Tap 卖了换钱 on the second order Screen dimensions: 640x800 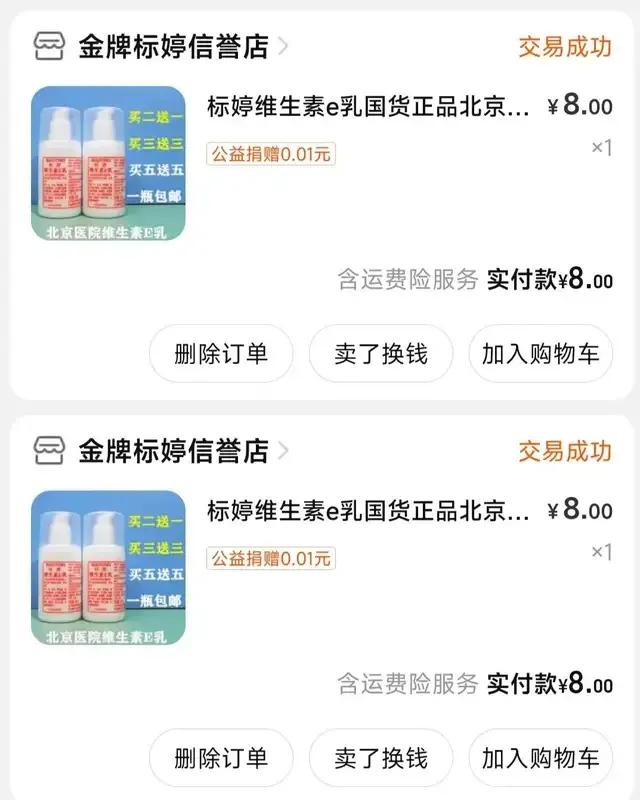pyautogui.click(x=380, y=758)
